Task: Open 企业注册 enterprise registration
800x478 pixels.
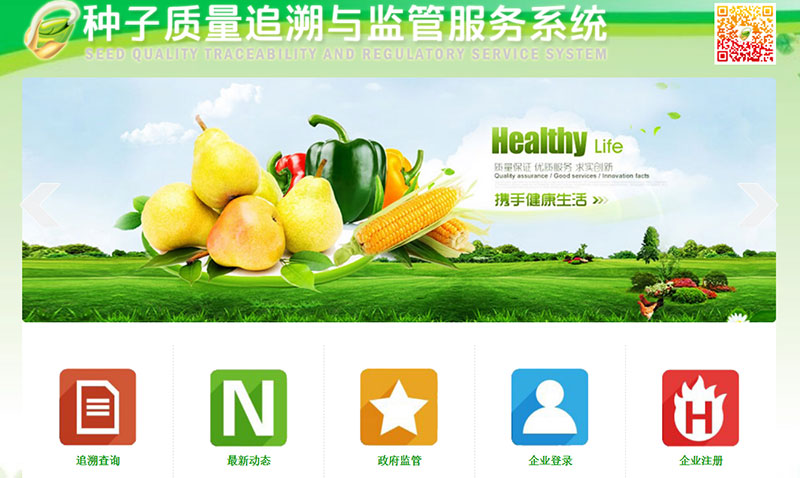Action: [700, 408]
